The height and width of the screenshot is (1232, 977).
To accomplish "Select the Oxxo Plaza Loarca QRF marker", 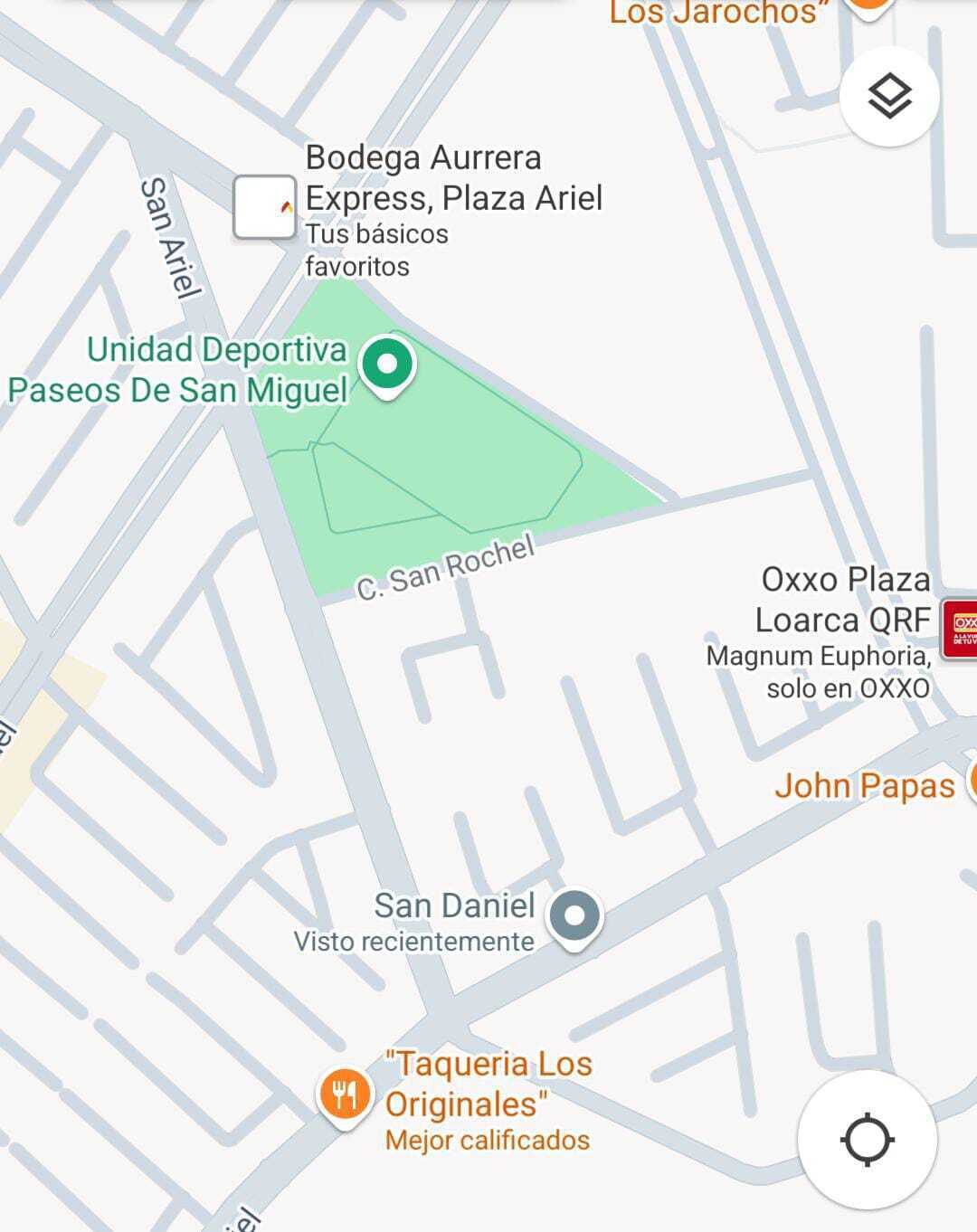I will point(960,627).
